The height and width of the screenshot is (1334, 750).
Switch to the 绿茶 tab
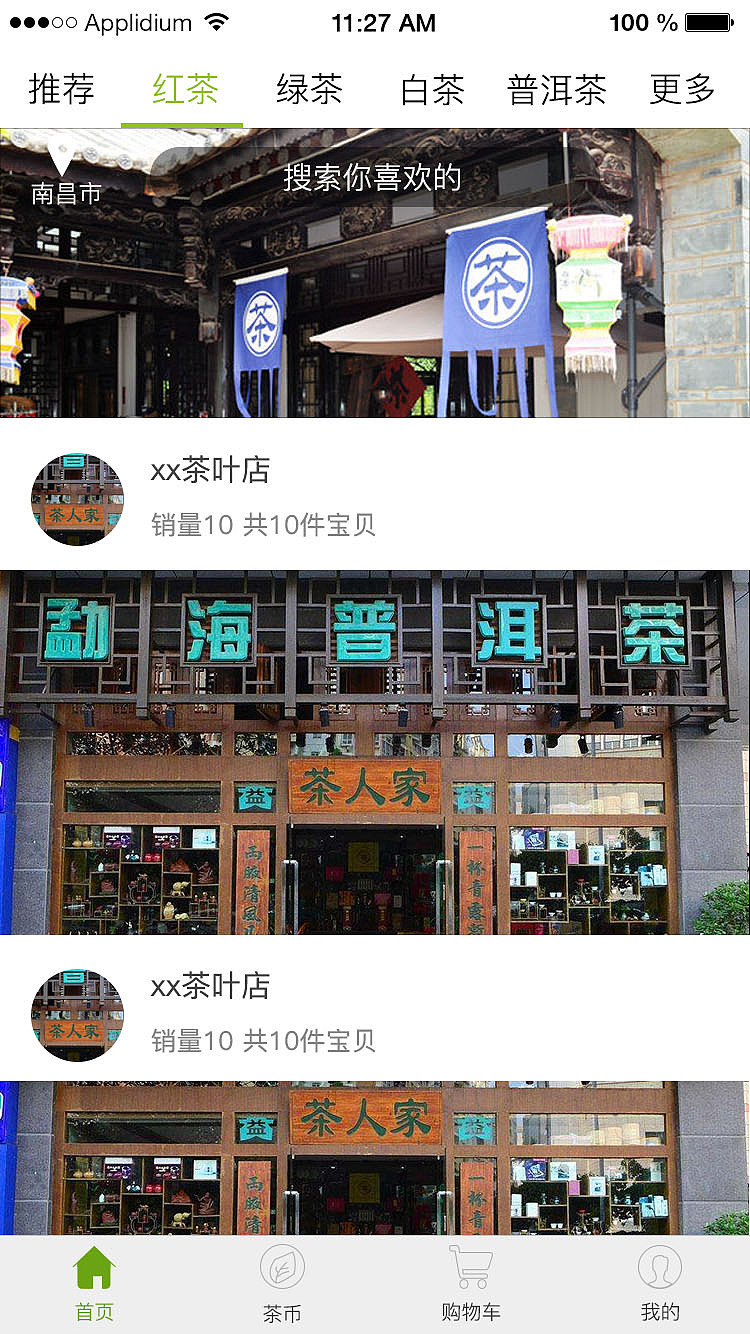(308, 90)
